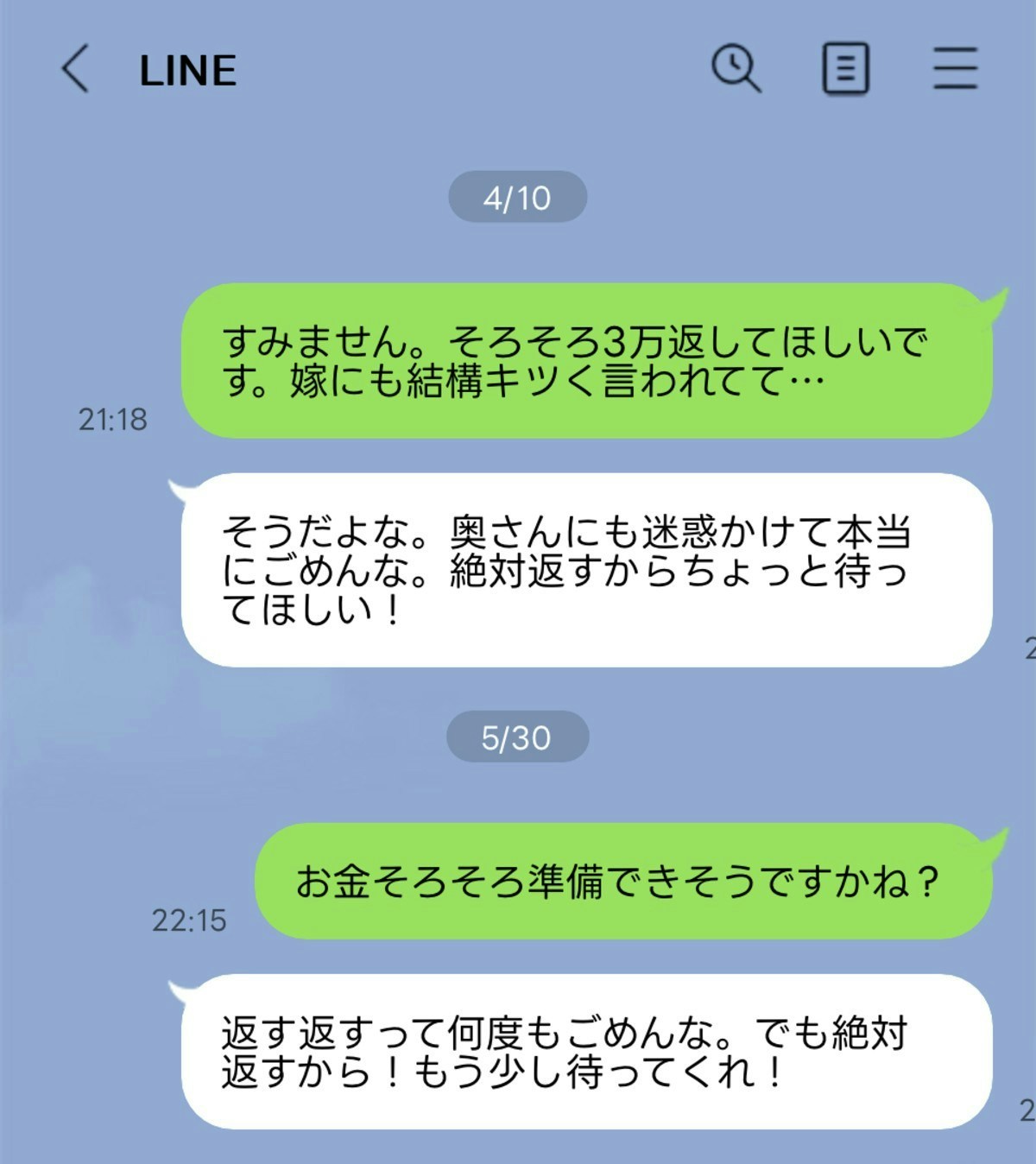The image size is (1036, 1164).
Task: Open the chat hamburger menu
Action: [955, 68]
